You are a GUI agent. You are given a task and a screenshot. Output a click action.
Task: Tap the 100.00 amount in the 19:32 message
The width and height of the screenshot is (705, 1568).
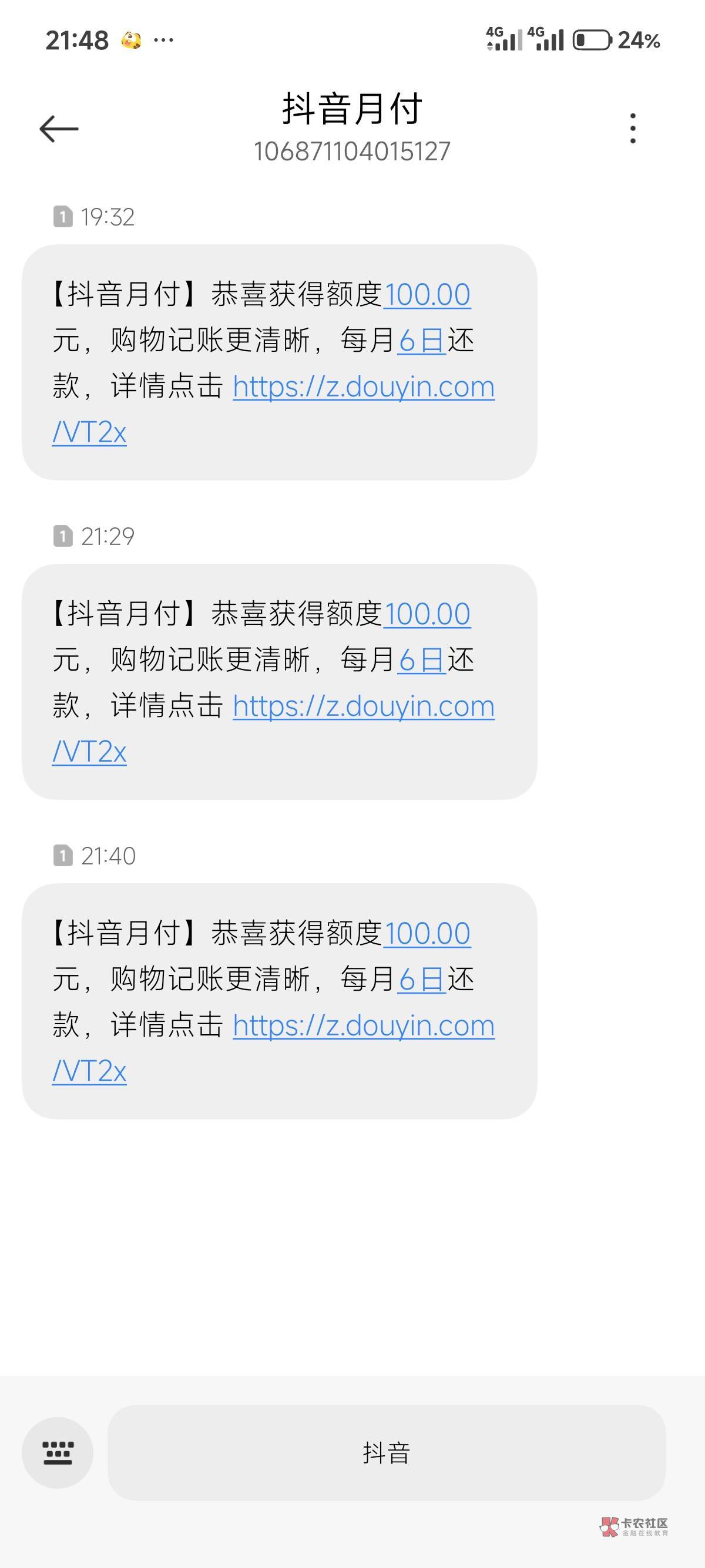pyautogui.click(x=427, y=295)
